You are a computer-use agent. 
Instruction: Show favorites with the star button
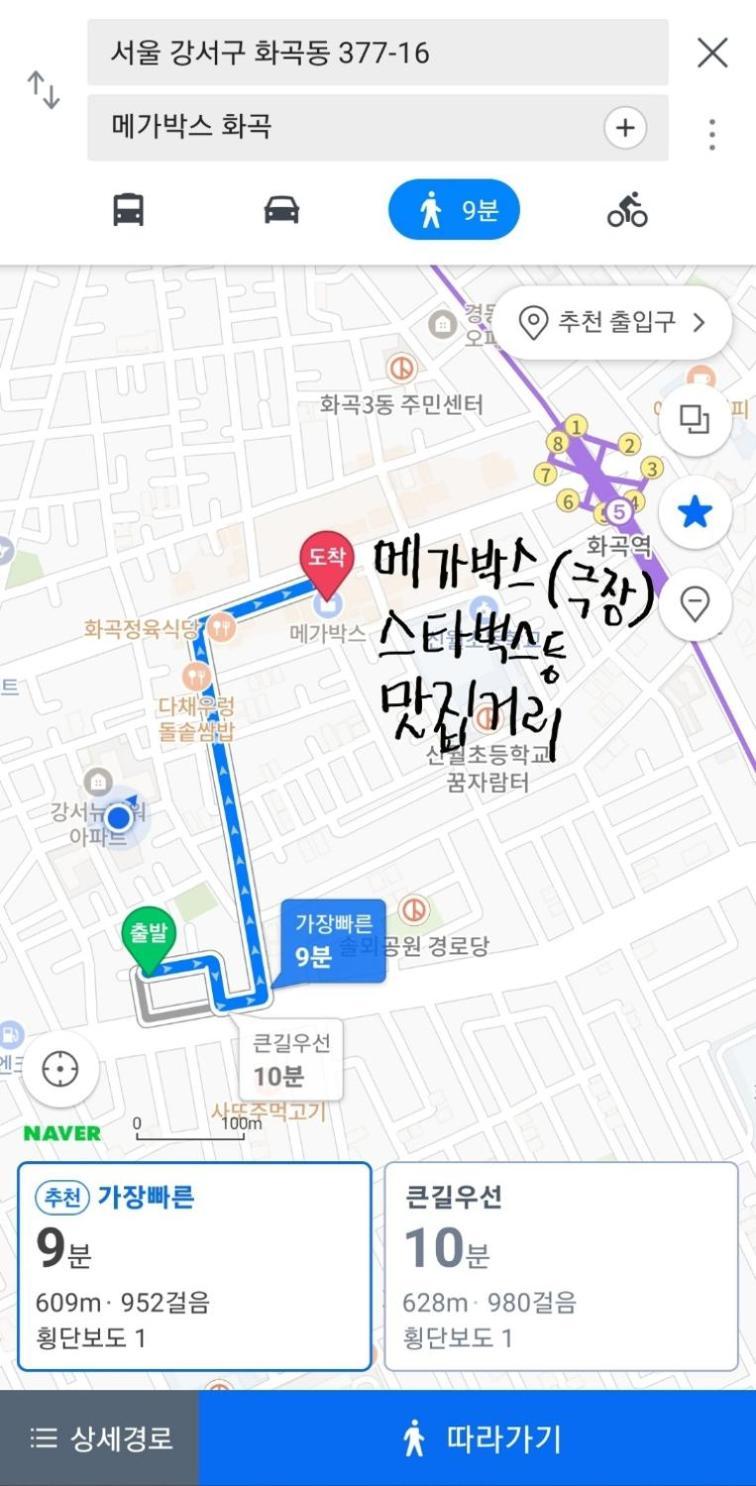[x=694, y=513]
